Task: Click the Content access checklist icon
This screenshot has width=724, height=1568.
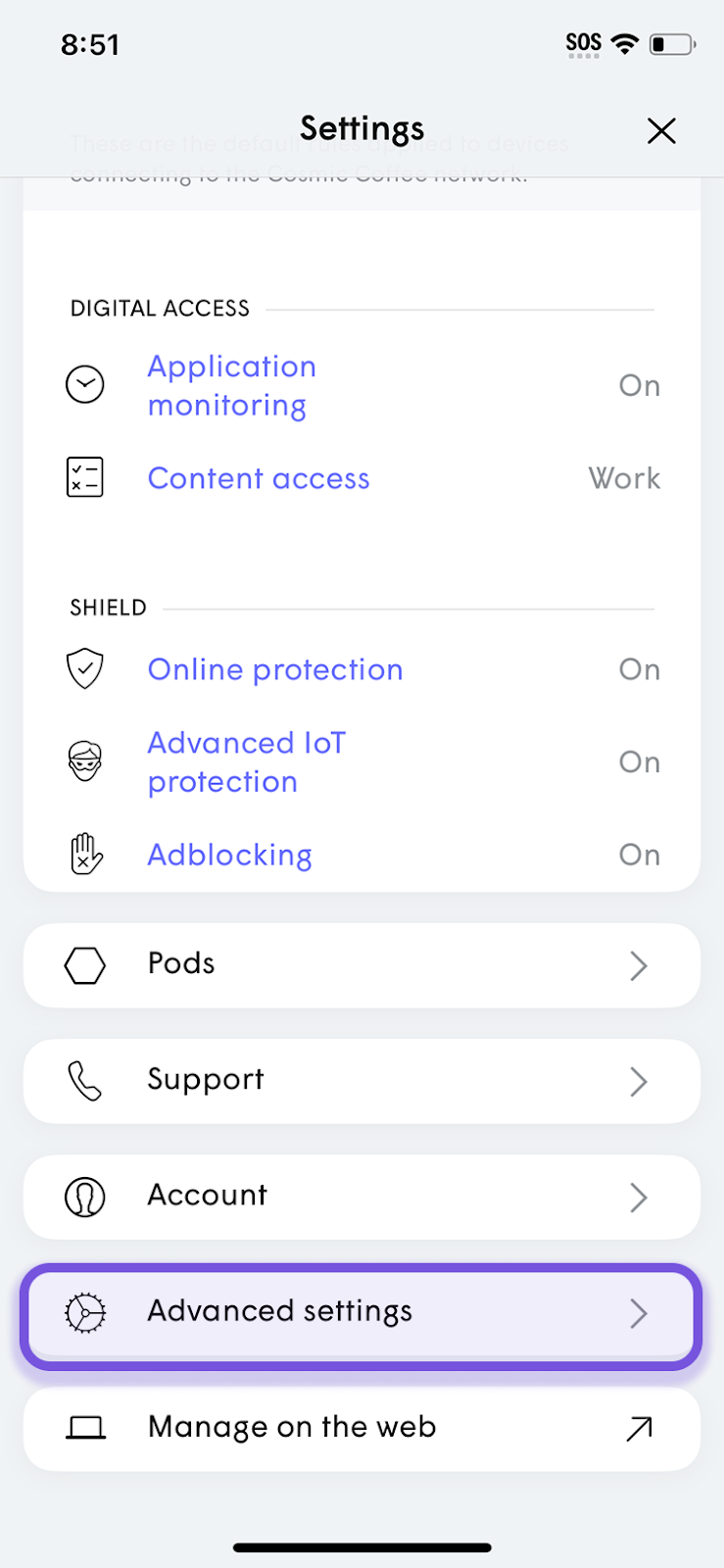Action: coord(84,477)
